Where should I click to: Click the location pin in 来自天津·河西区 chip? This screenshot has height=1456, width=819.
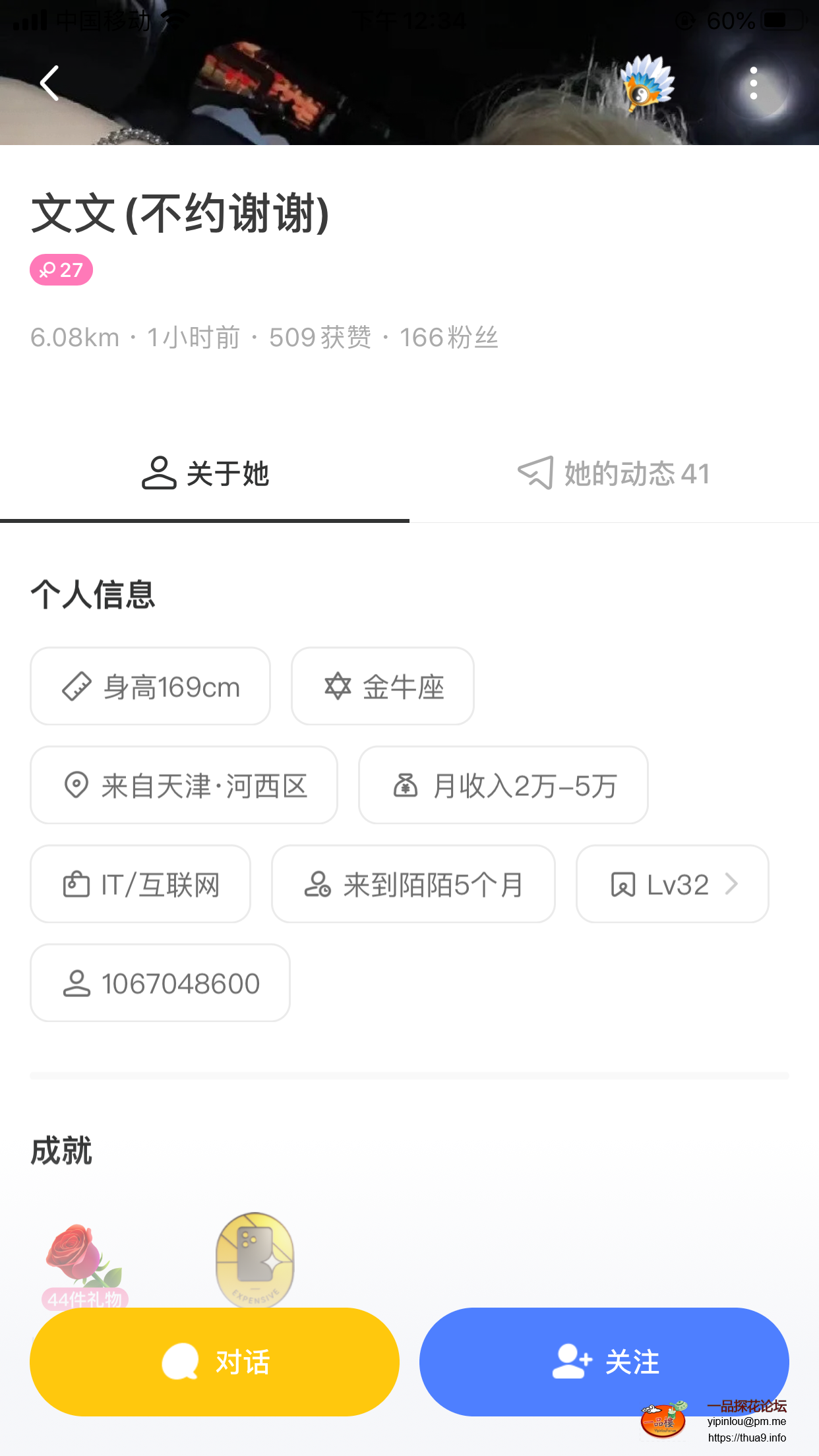(76, 785)
